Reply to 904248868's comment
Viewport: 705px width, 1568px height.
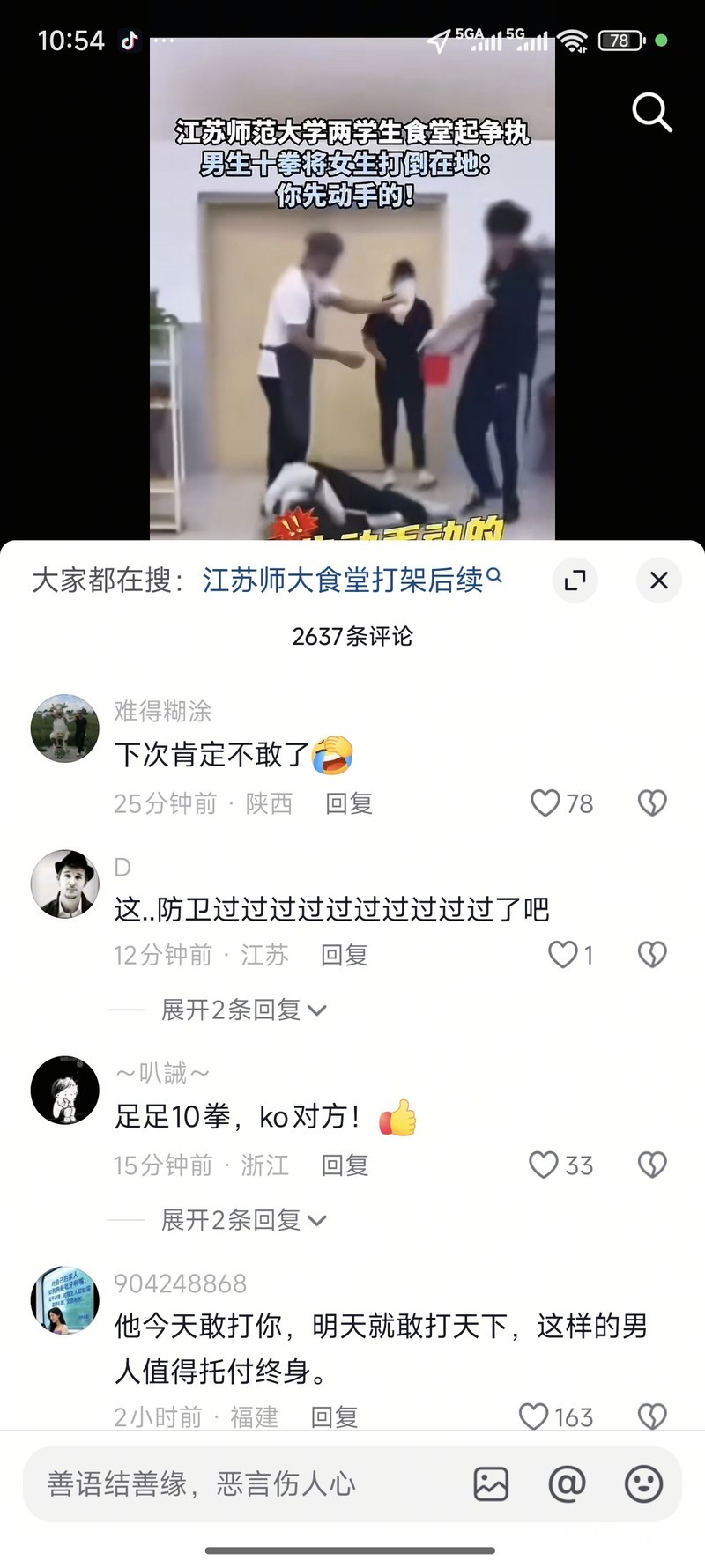334,1416
